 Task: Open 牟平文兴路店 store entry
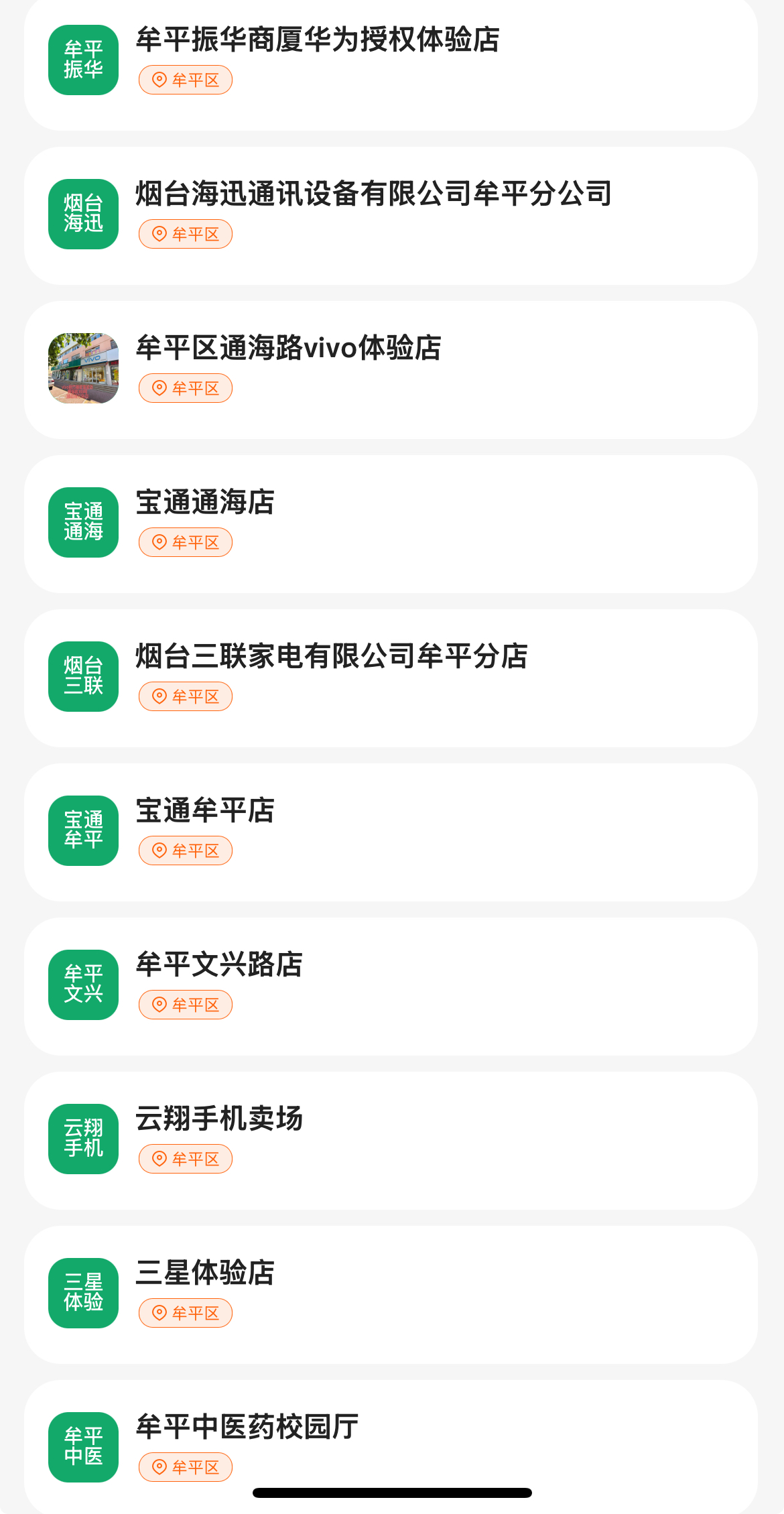(x=219, y=965)
